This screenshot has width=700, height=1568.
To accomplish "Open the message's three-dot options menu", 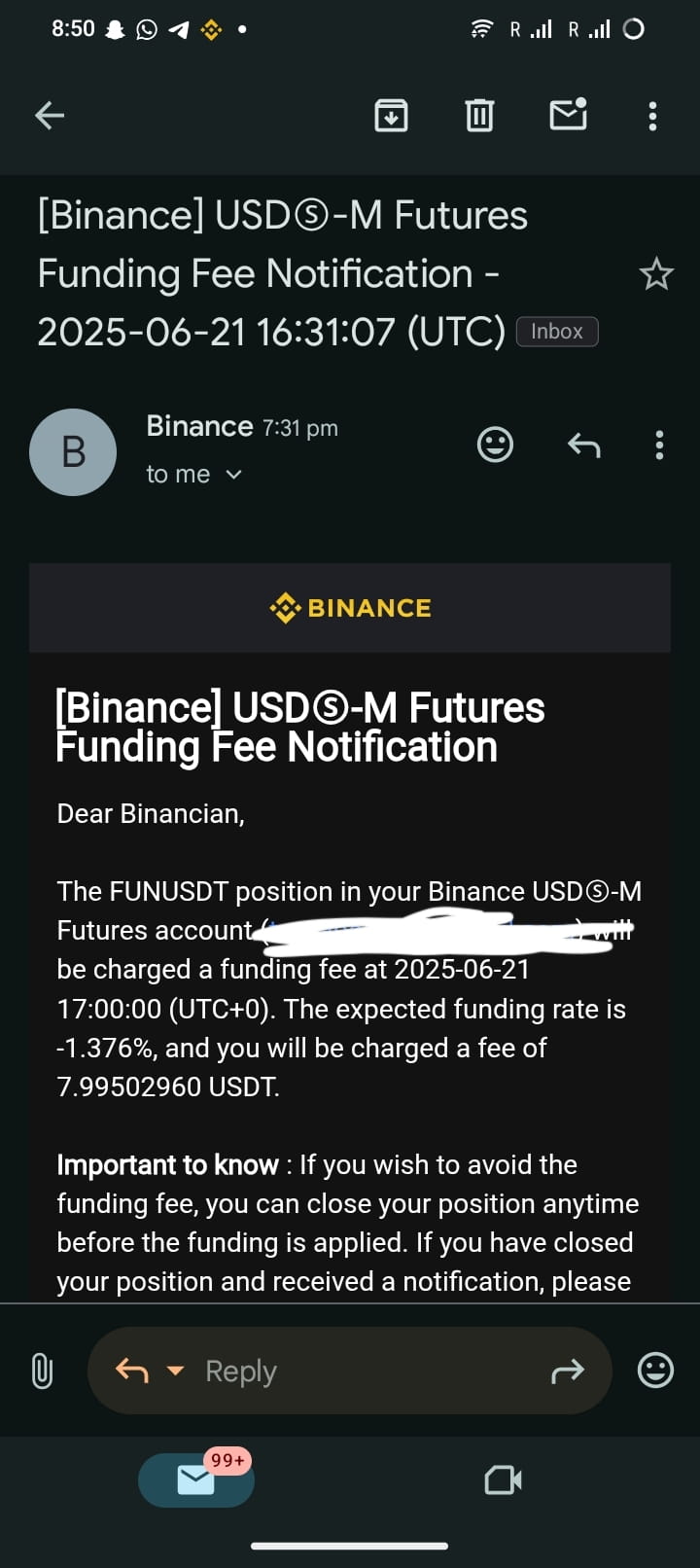I will click(x=659, y=445).
